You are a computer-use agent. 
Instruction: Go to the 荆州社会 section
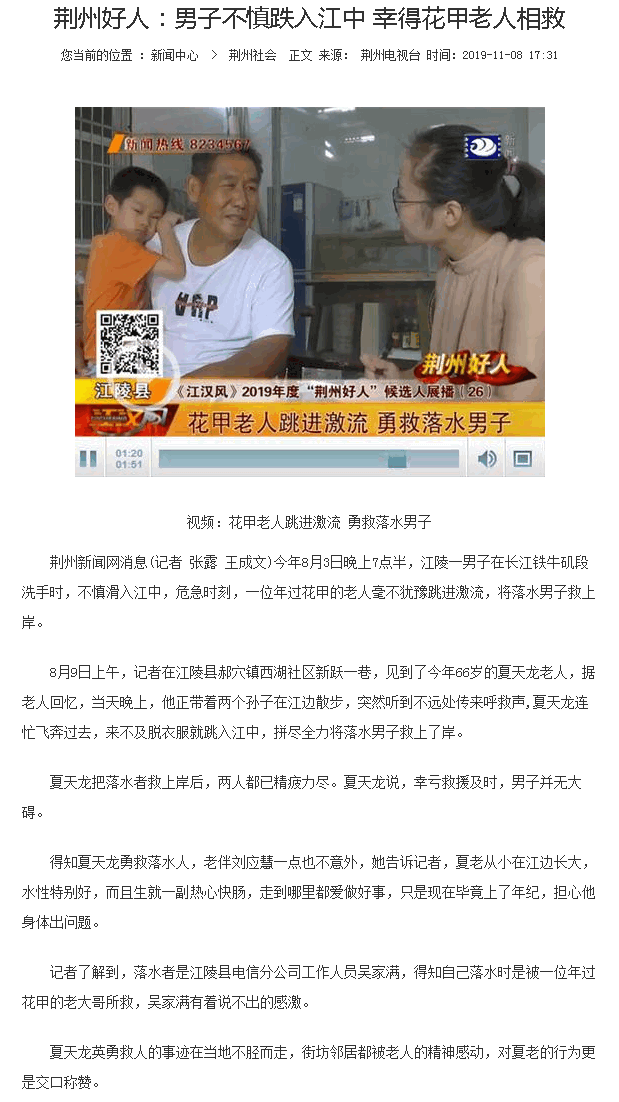(x=252, y=56)
